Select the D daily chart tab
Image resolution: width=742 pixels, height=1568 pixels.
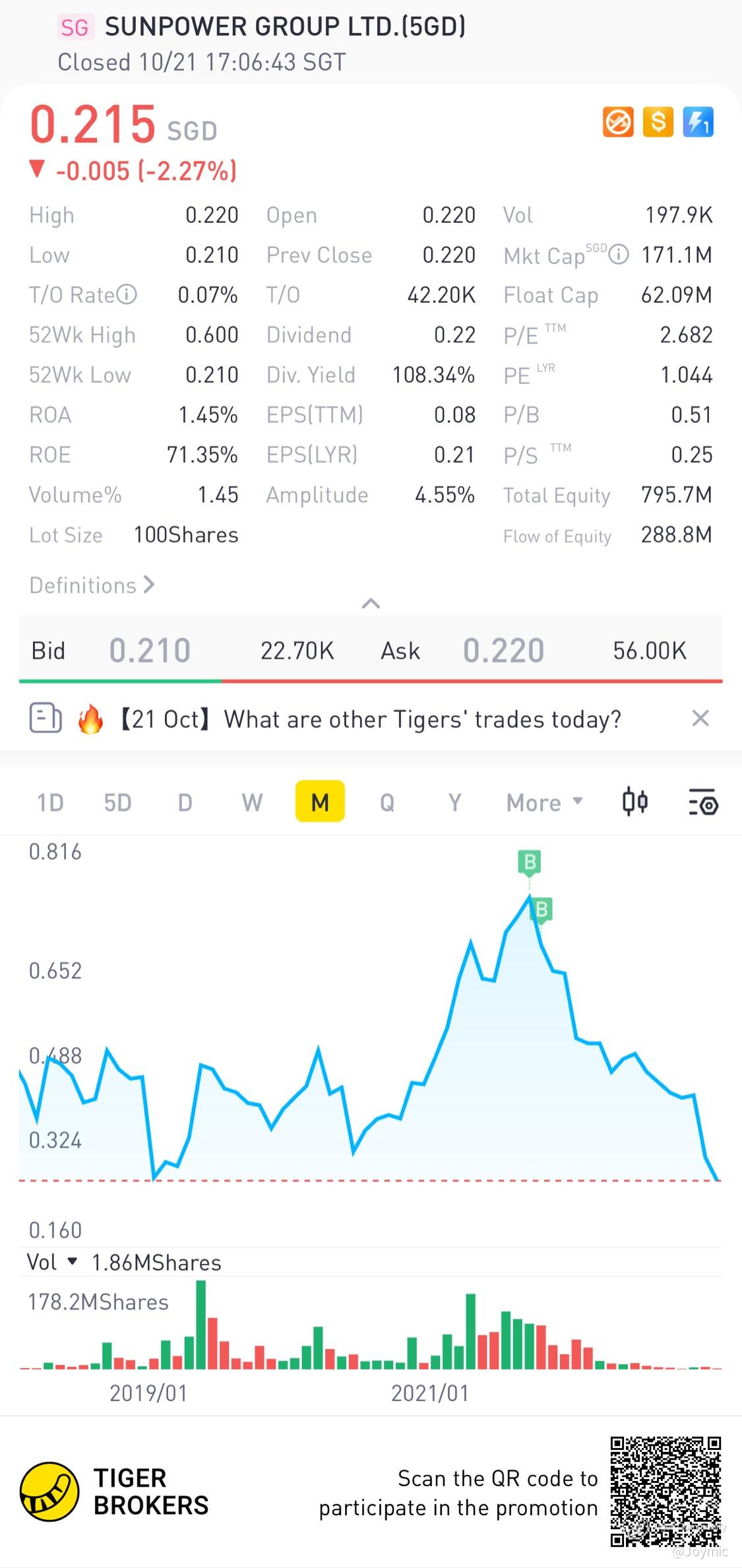(185, 802)
